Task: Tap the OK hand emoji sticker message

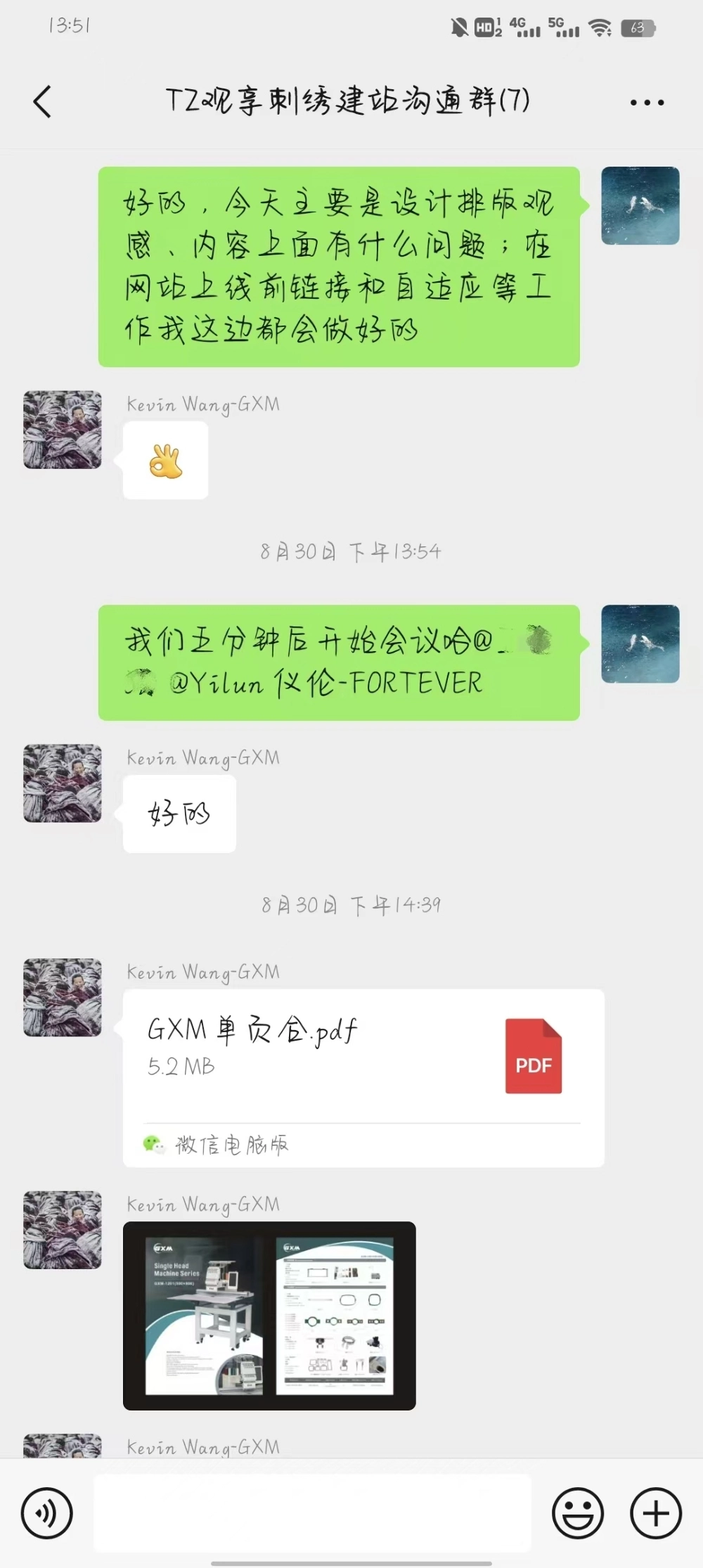Action: (x=165, y=461)
